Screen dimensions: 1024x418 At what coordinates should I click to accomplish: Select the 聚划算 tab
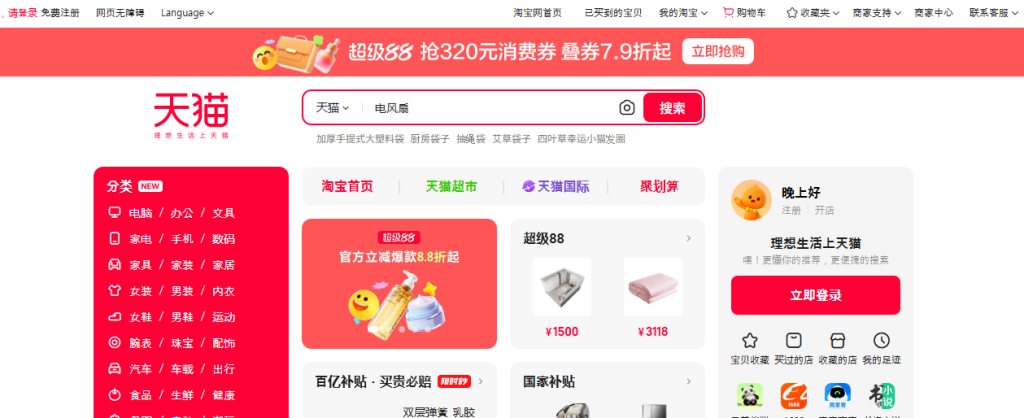click(x=659, y=186)
